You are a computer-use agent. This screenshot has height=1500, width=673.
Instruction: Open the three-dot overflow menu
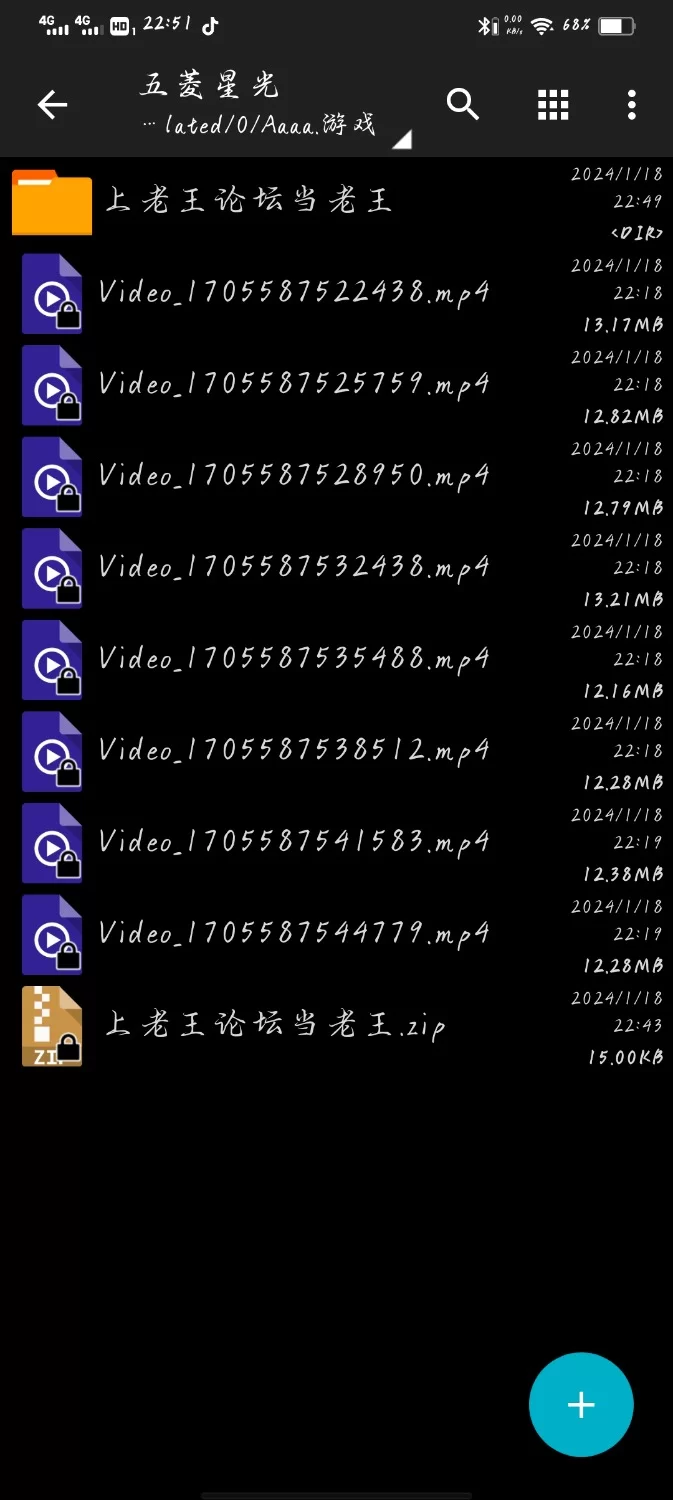coord(631,104)
